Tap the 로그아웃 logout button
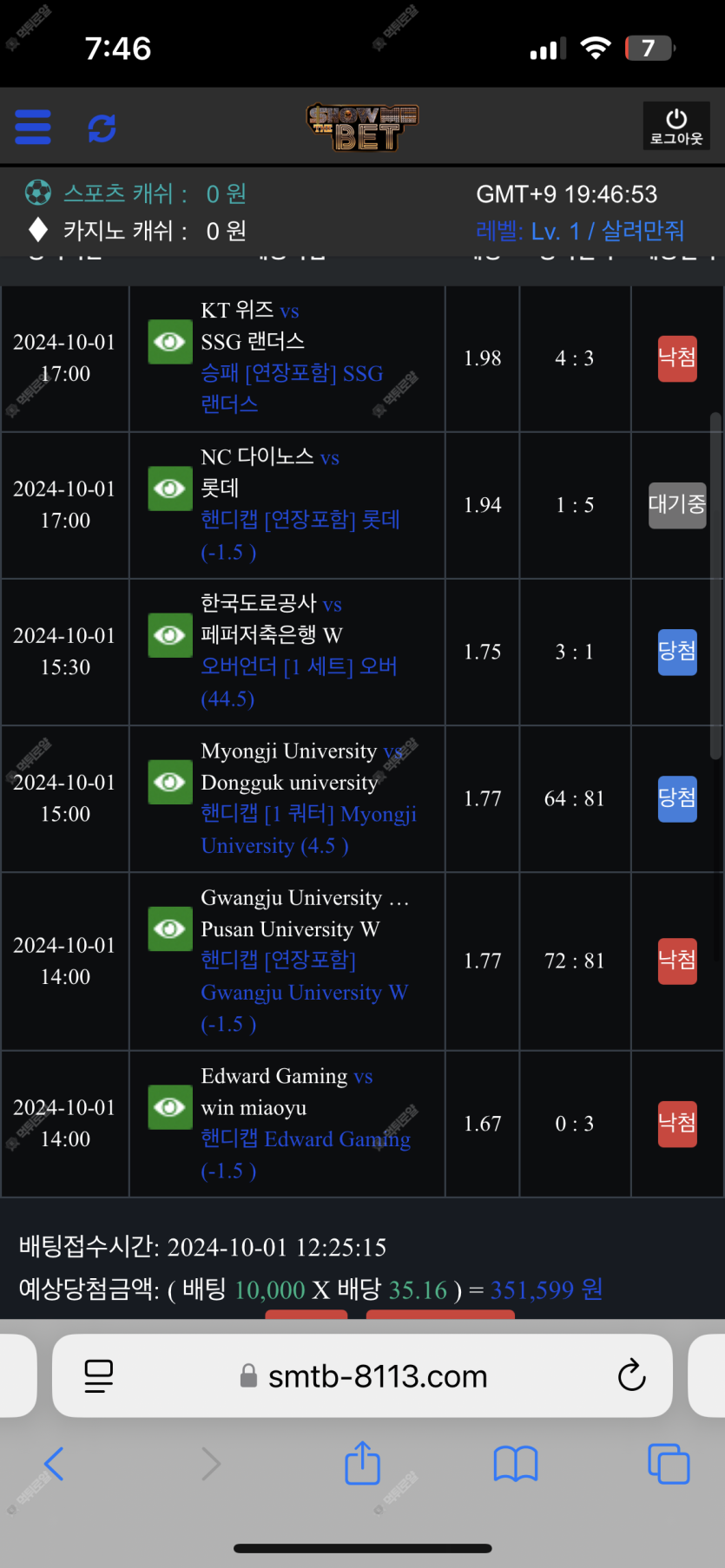 [x=676, y=126]
